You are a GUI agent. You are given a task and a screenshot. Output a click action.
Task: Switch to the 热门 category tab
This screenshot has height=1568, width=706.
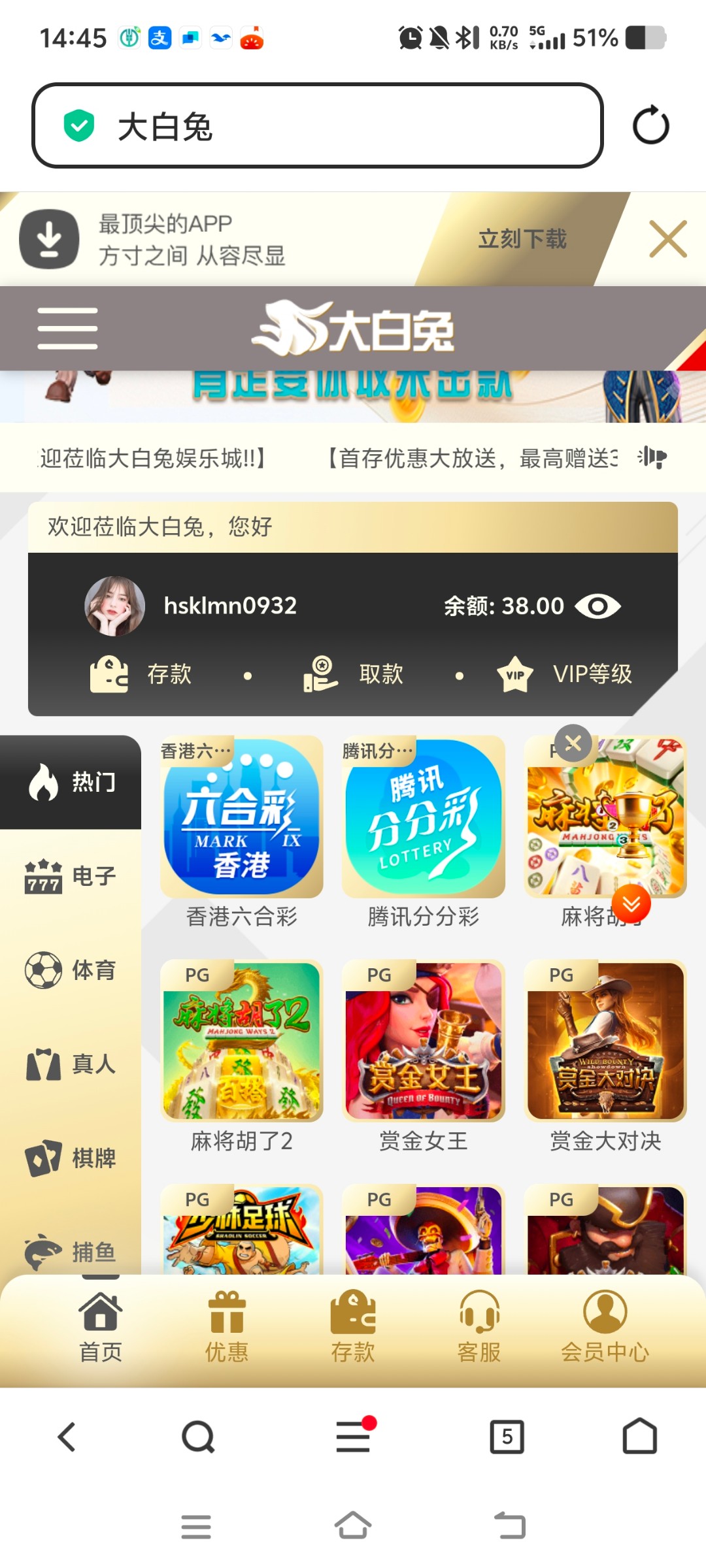tap(70, 783)
